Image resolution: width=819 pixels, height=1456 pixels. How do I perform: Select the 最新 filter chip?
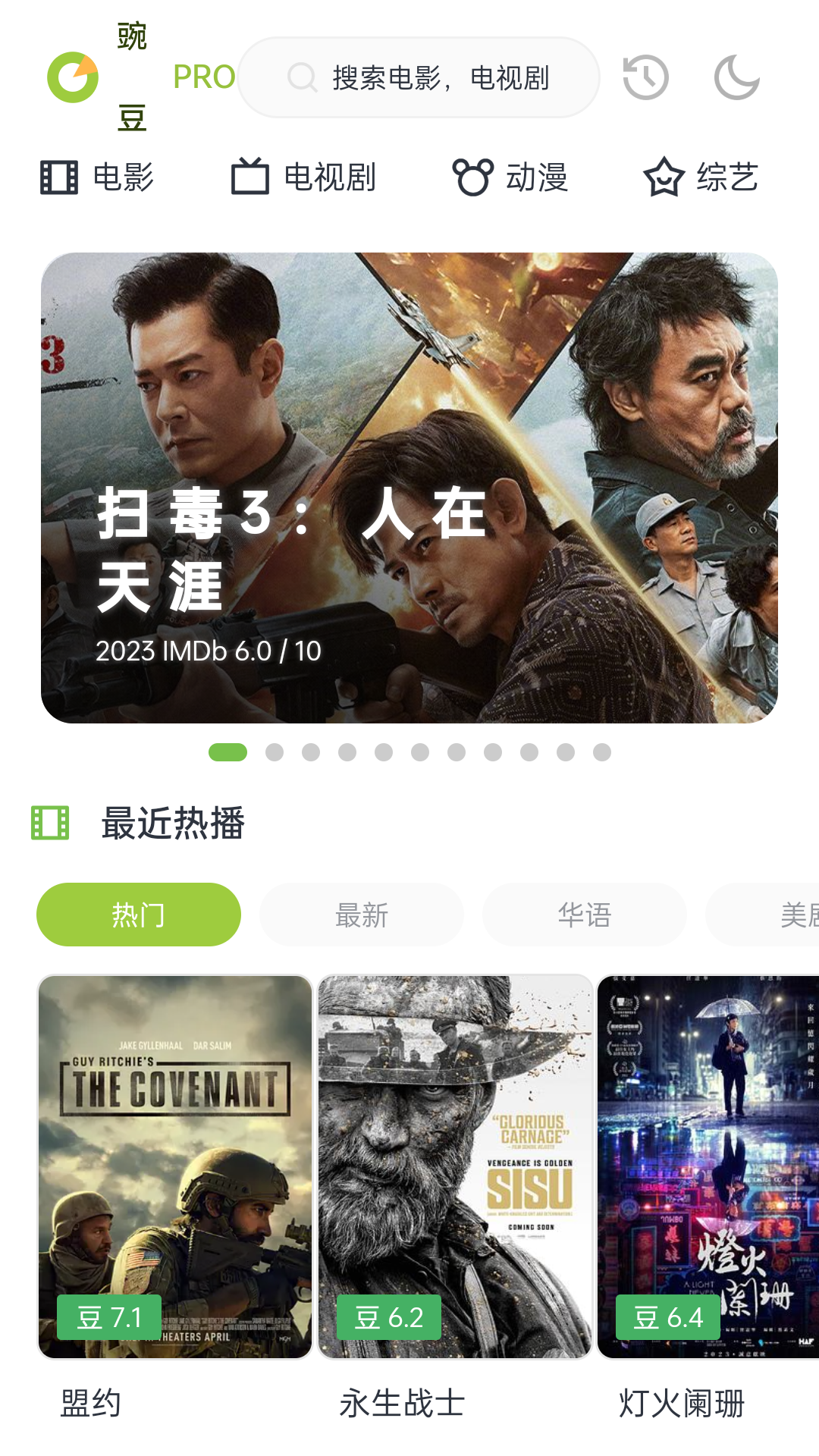coord(362,915)
